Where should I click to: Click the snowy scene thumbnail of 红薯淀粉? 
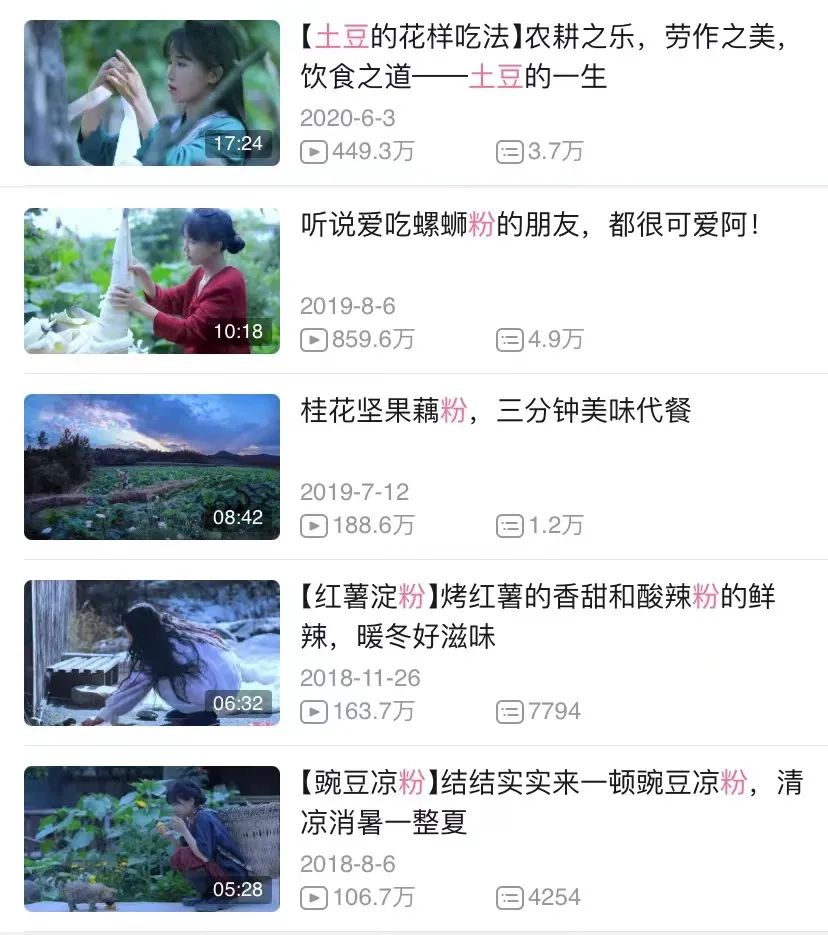coord(151,652)
